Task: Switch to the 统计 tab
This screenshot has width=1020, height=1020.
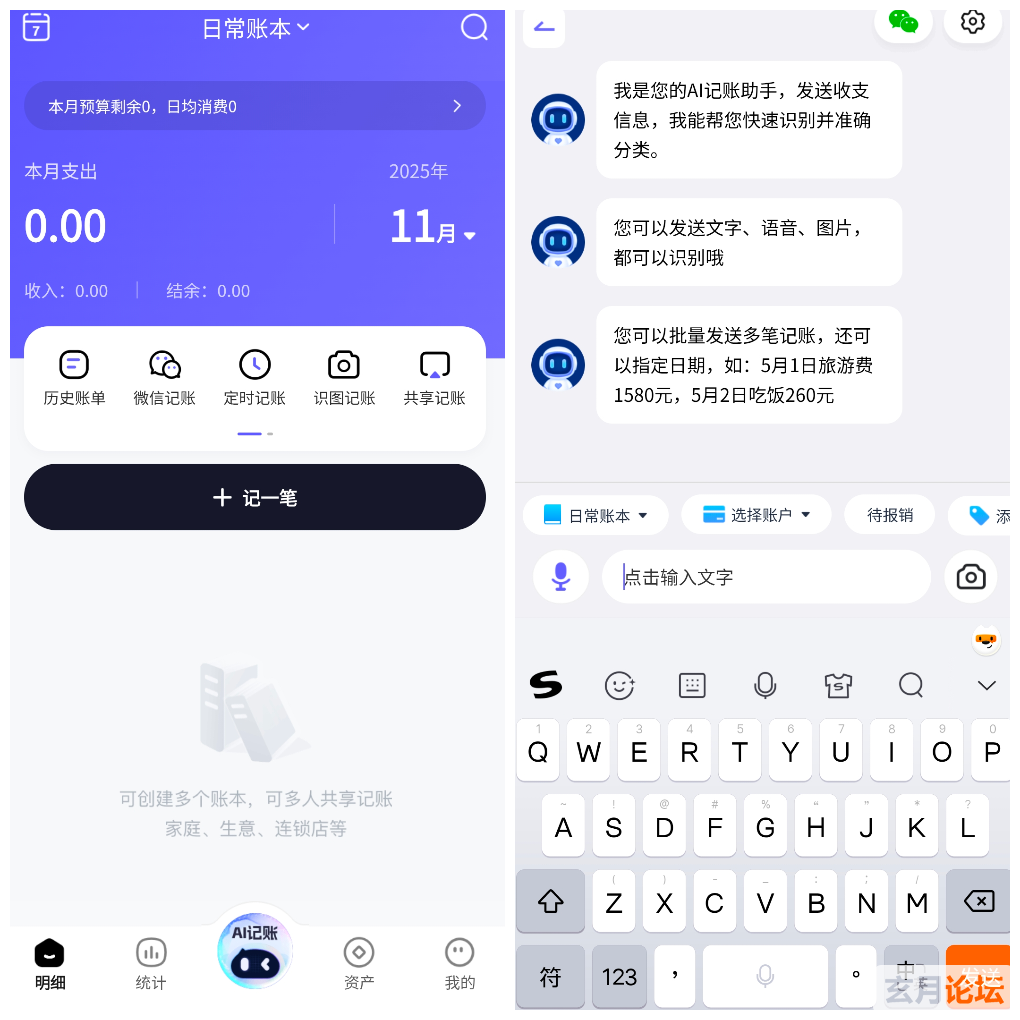Action: [x=151, y=963]
